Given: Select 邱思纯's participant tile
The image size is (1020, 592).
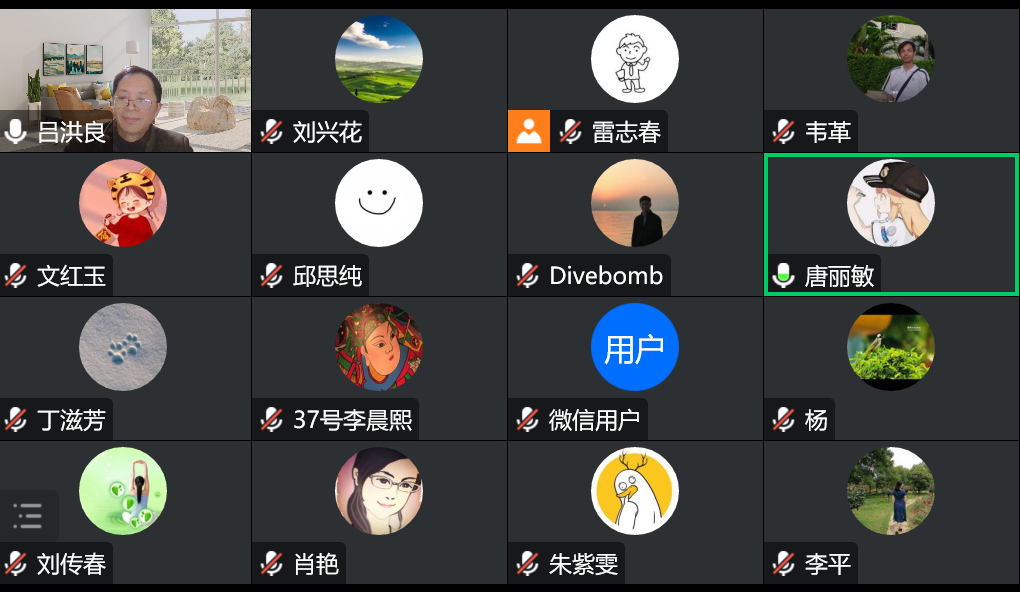Looking at the screenshot, I should pos(379,223).
